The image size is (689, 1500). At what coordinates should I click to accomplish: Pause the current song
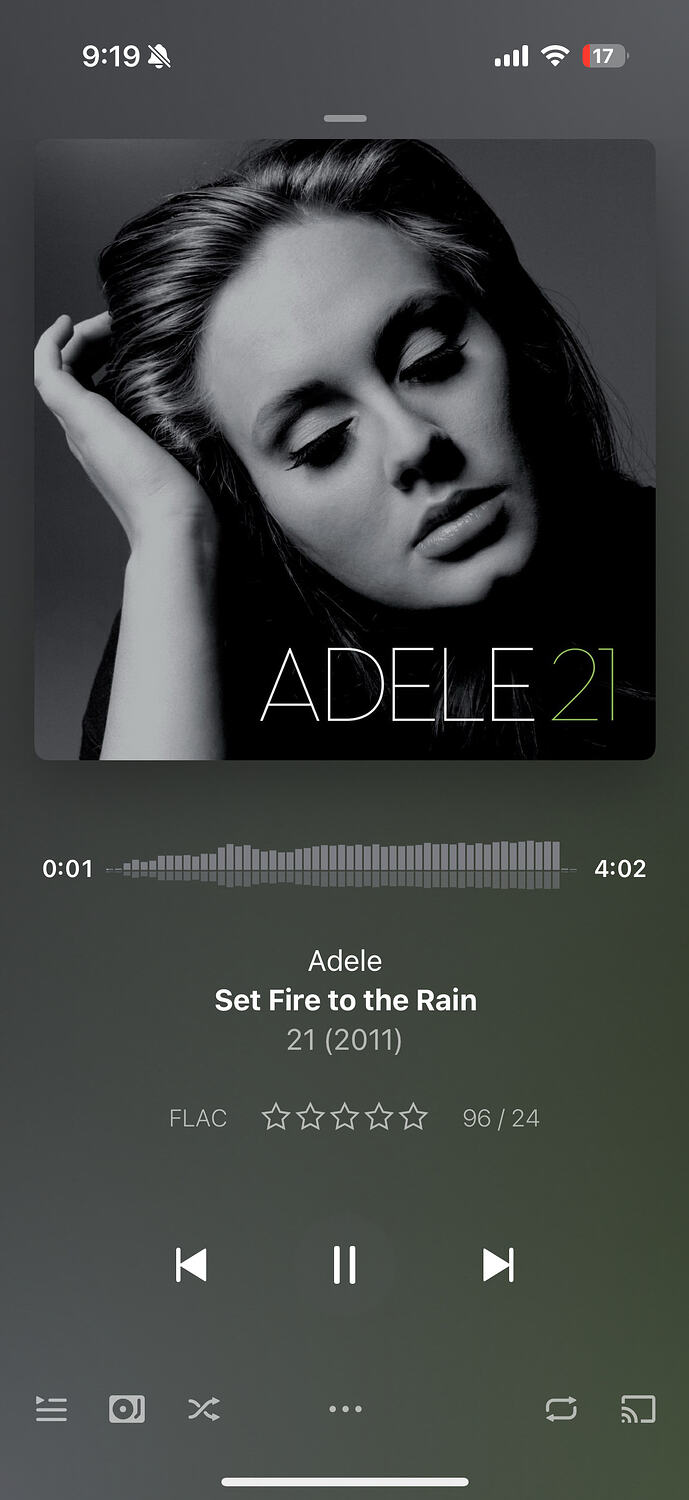point(344,1265)
